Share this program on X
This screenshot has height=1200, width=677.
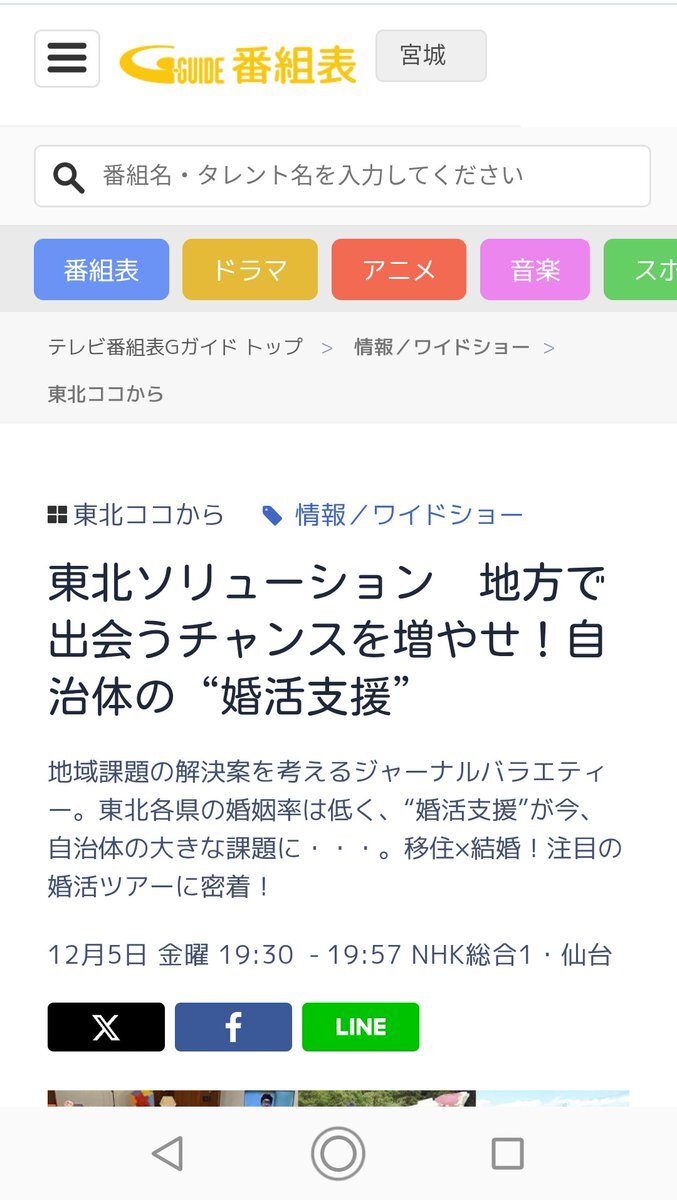pos(106,1027)
